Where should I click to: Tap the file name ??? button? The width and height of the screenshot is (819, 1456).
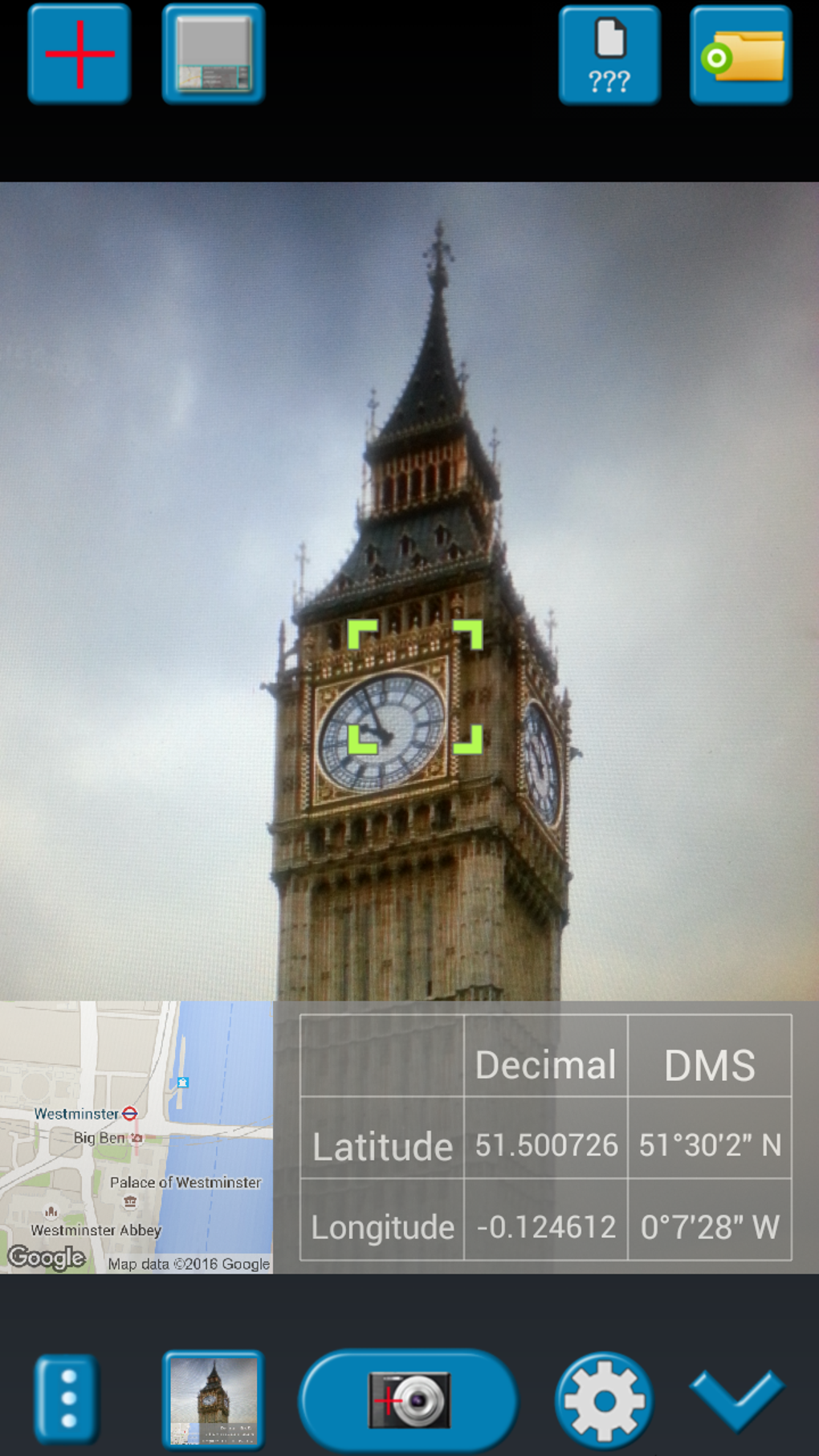[x=609, y=55]
